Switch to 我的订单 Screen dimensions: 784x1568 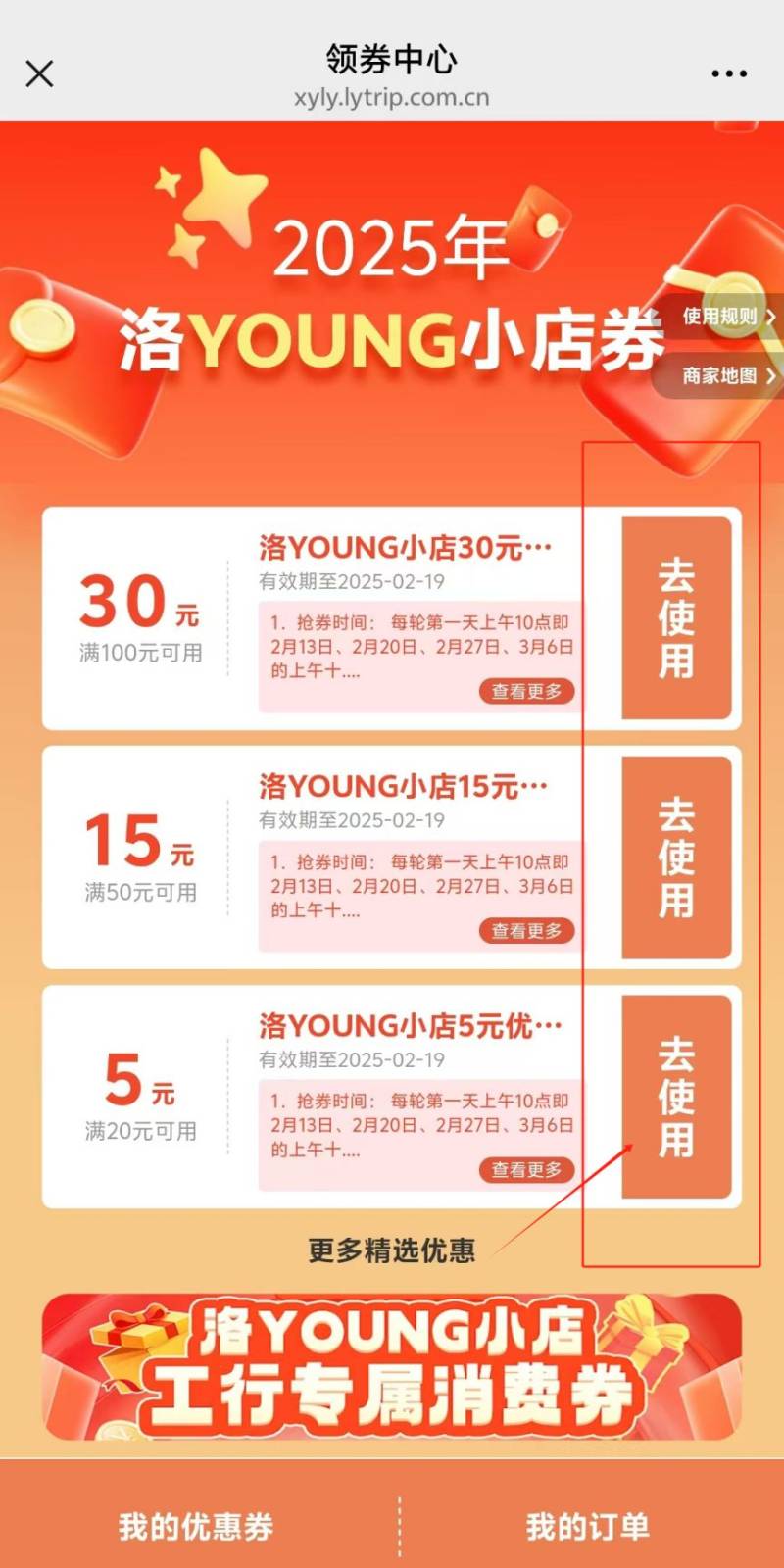coord(588,1526)
